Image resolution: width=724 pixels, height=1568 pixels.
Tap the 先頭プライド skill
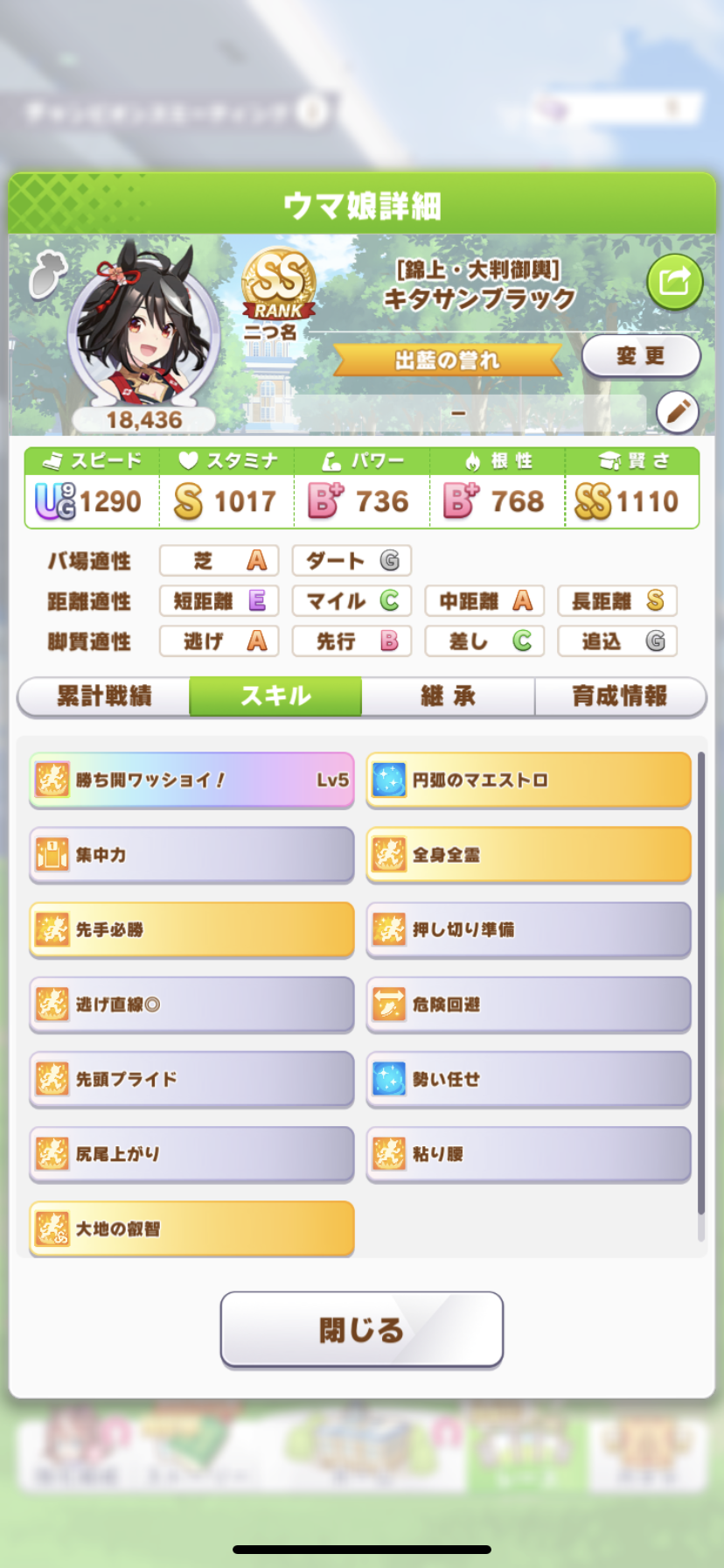click(x=191, y=1079)
